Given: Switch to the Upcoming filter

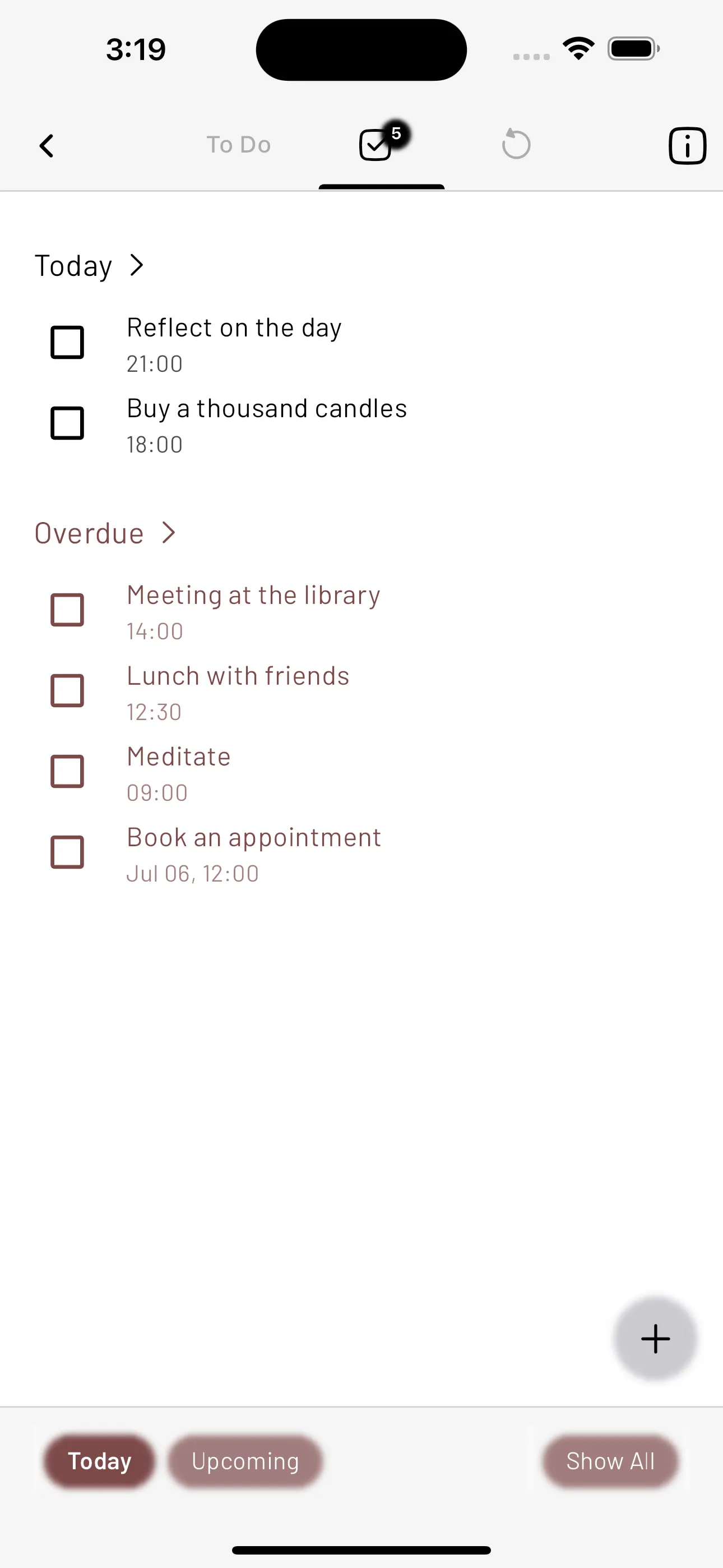Looking at the screenshot, I should 245,1461.
